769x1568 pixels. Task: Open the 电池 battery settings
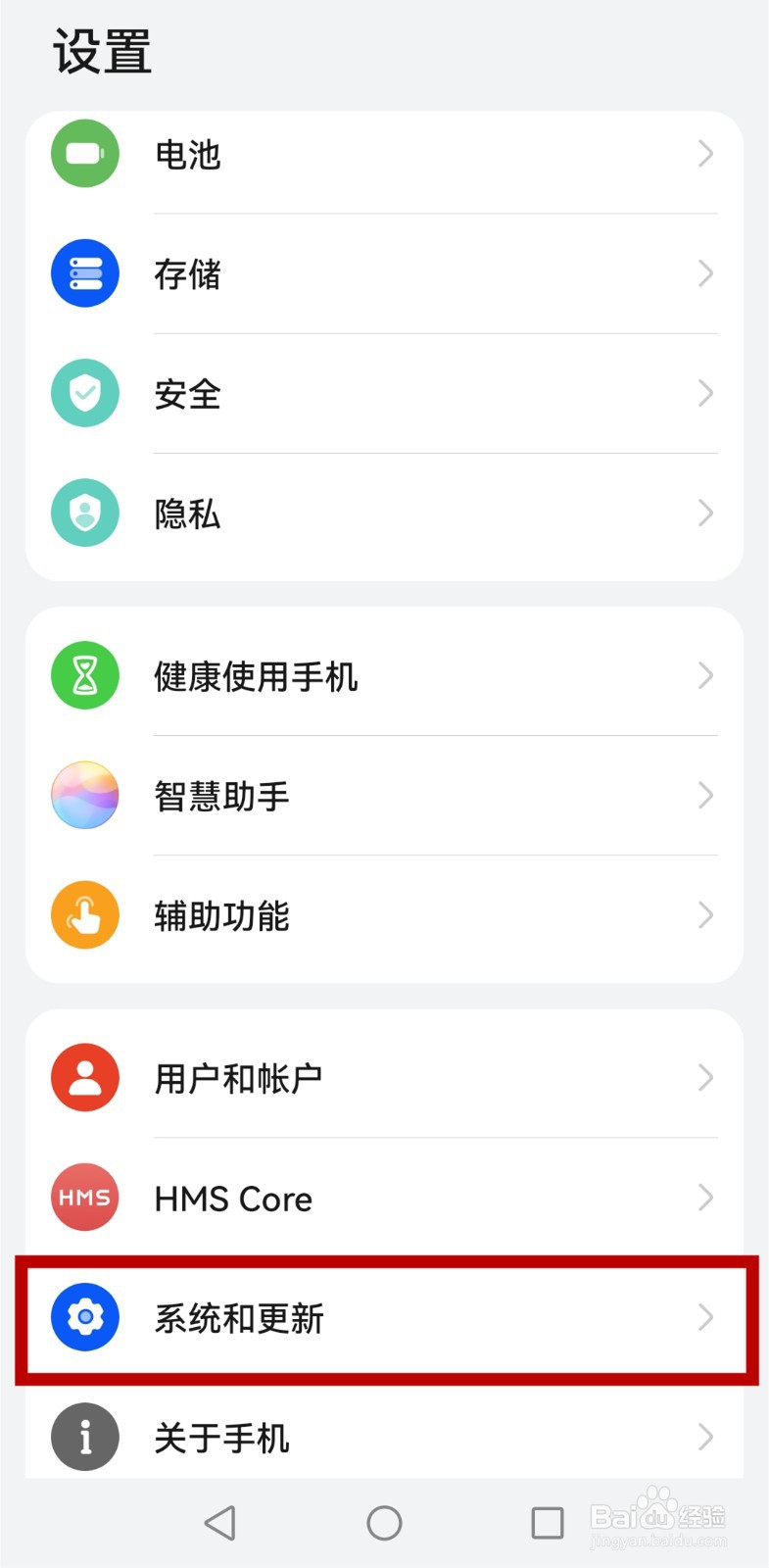point(384,154)
